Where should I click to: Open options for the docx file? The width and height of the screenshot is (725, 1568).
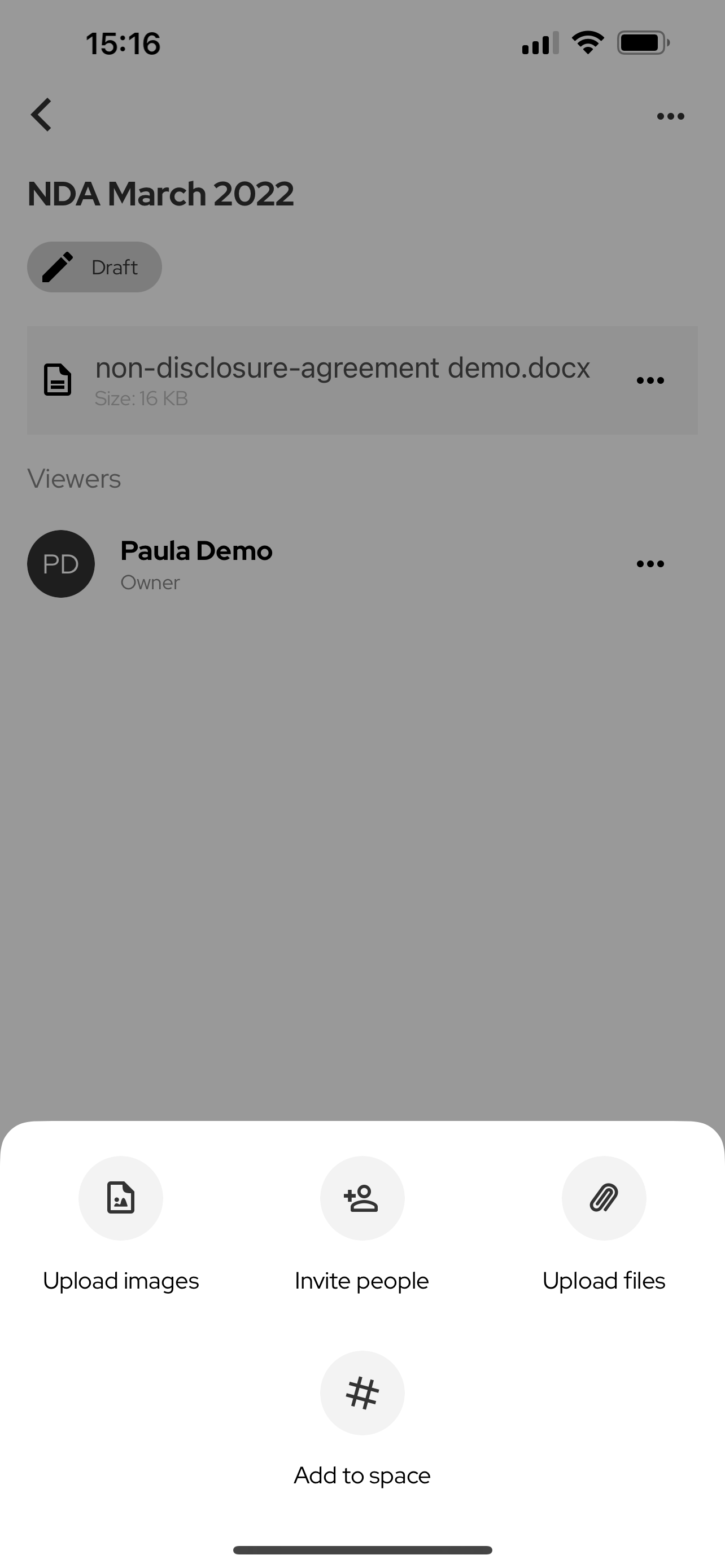(650, 380)
